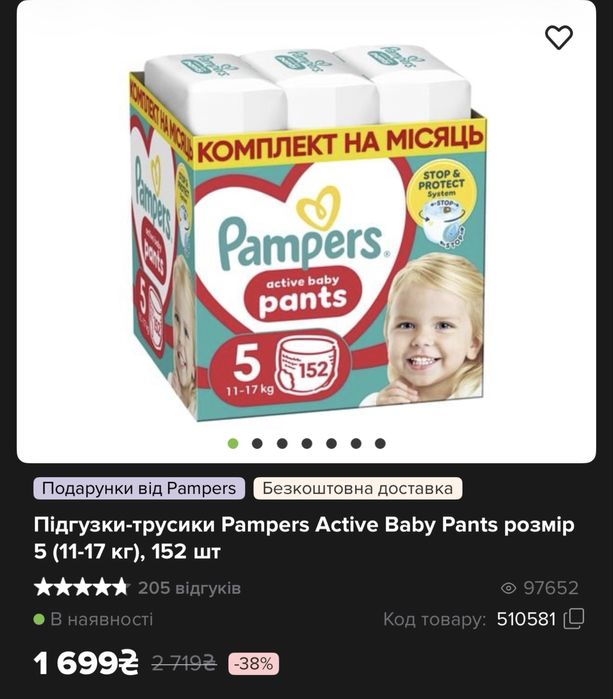613x699 pixels.
Task: Open the 205 відгуків reviews
Action: coord(189,588)
